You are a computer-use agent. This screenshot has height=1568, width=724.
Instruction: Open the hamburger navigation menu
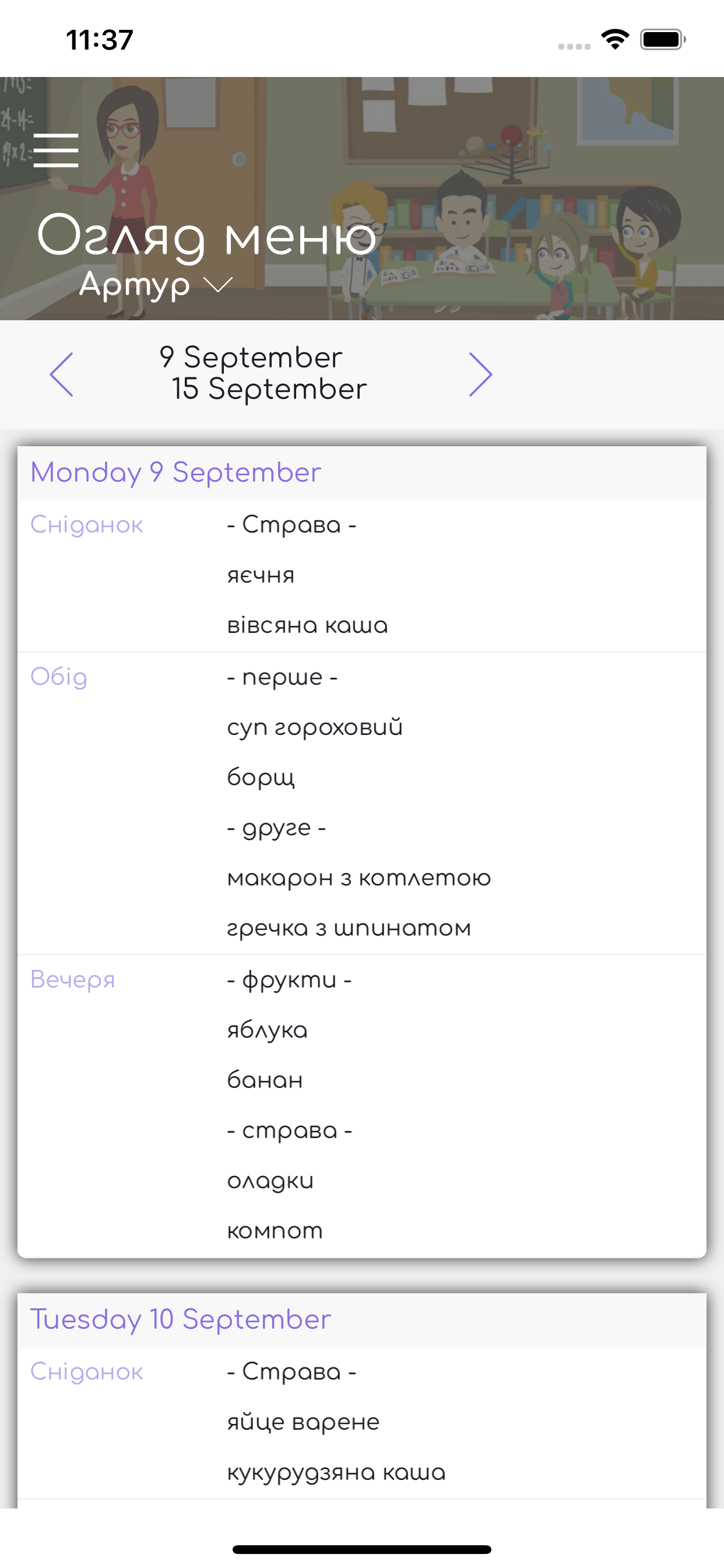tap(58, 150)
